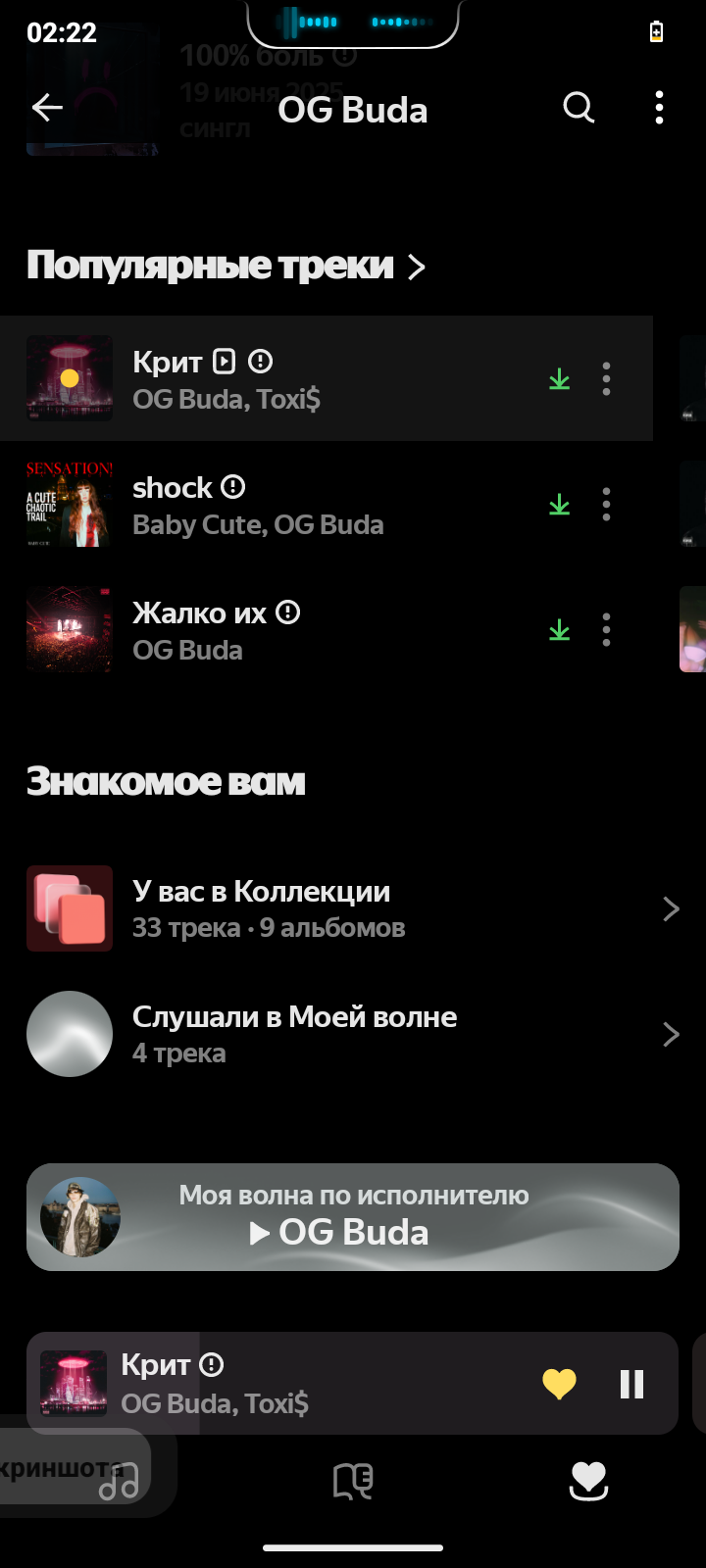This screenshot has width=706, height=1568.
Task: Open the overflow menu in top bar
Action: [659, 108]
